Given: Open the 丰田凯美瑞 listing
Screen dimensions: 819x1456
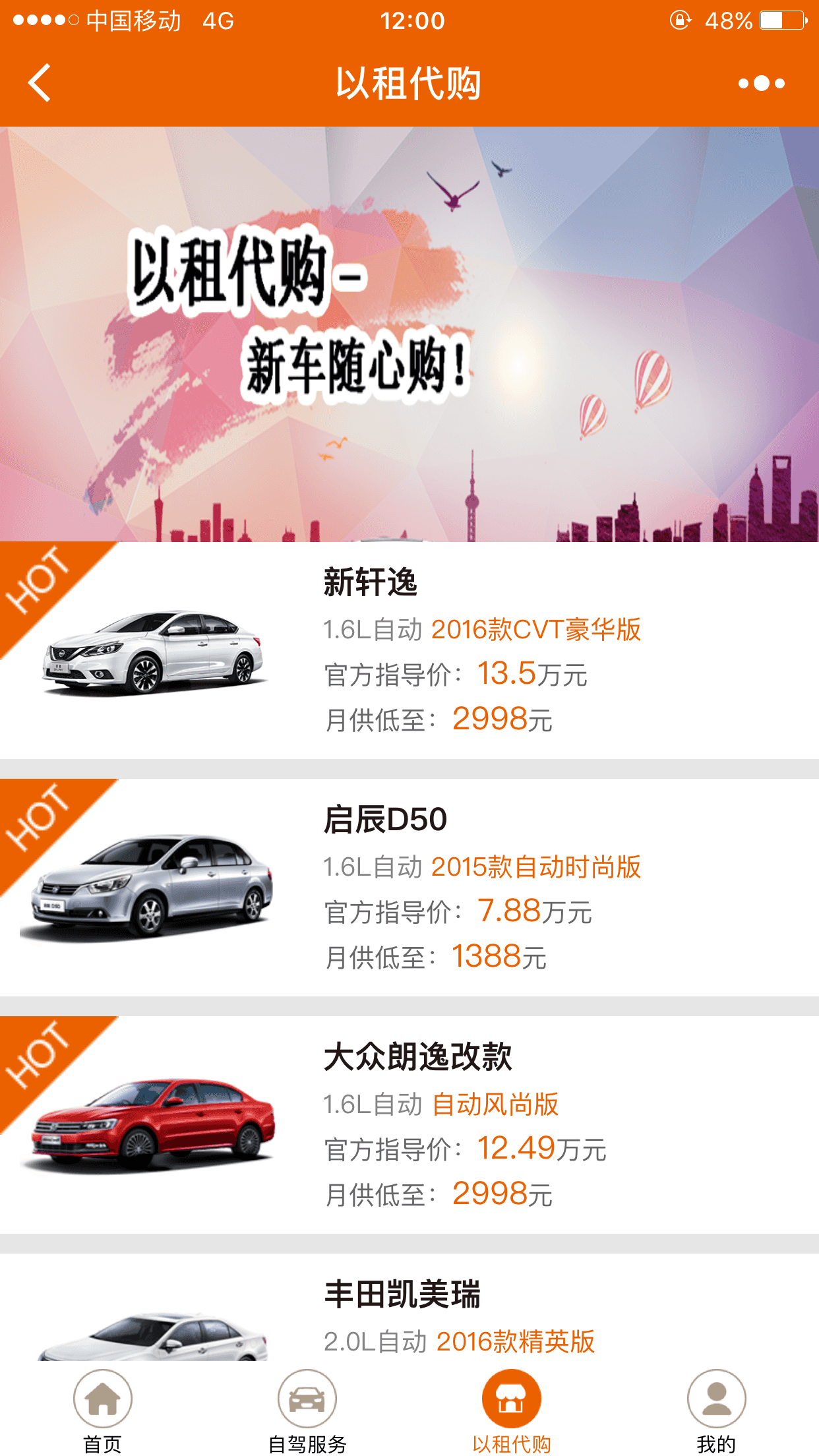Looking at the screenshot, I should point(409,1309).
